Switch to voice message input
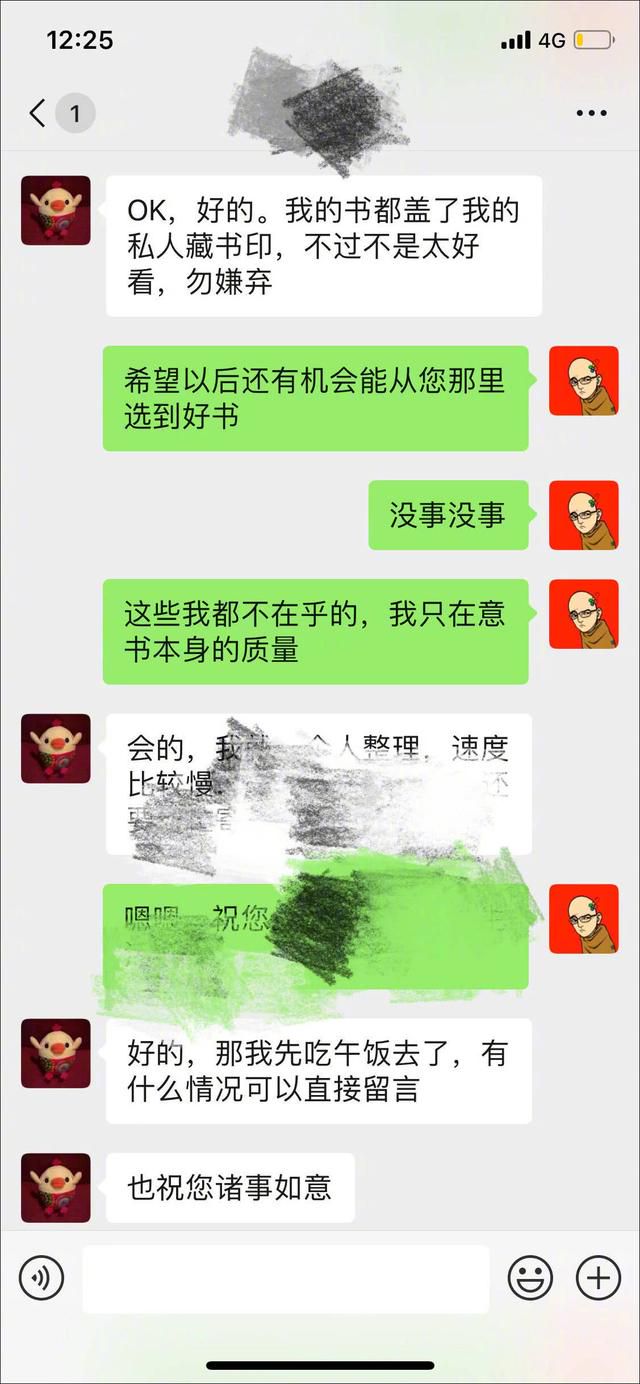The width and height of the screenshot is (640, 1384). (x=41, y=1277)
